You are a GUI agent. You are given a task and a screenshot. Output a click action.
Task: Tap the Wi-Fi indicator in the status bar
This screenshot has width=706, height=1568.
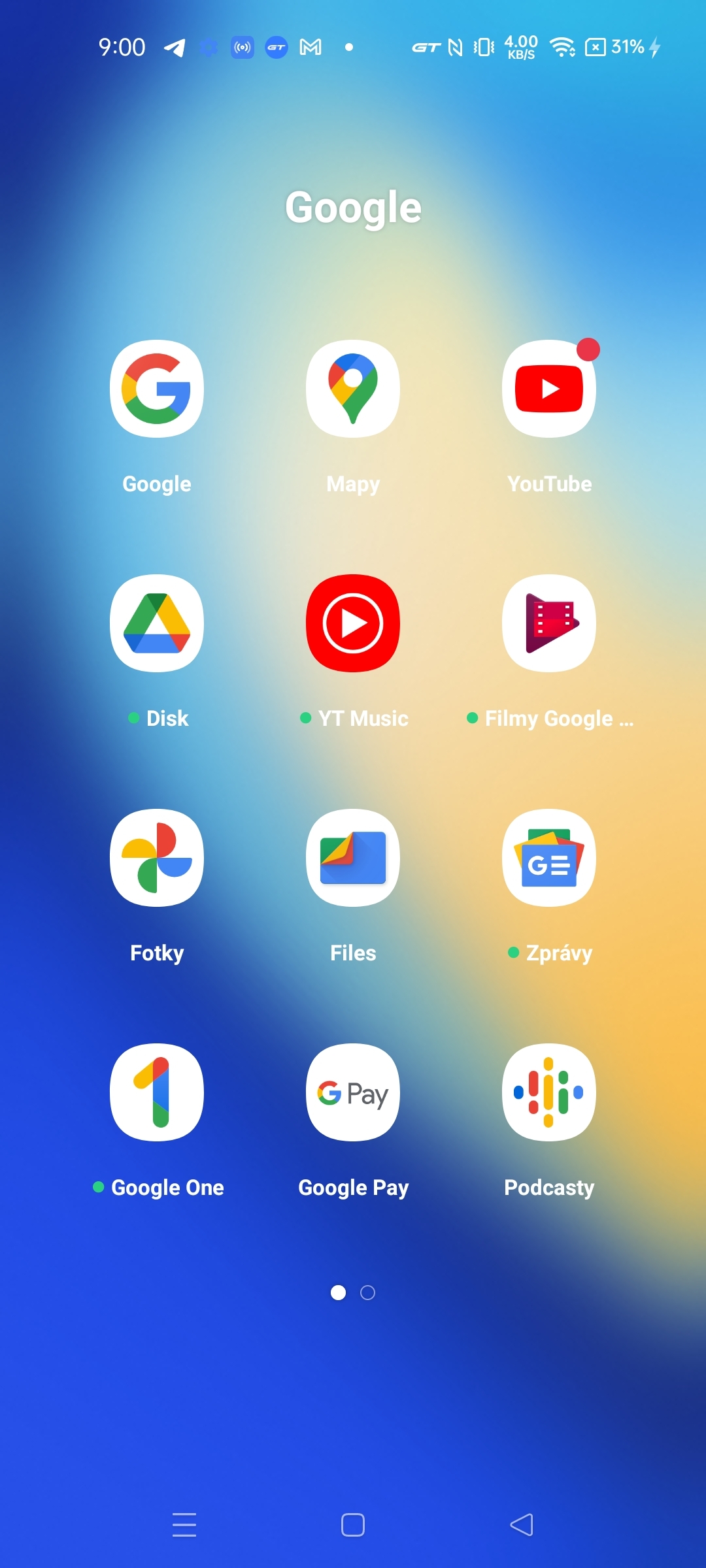563,46
